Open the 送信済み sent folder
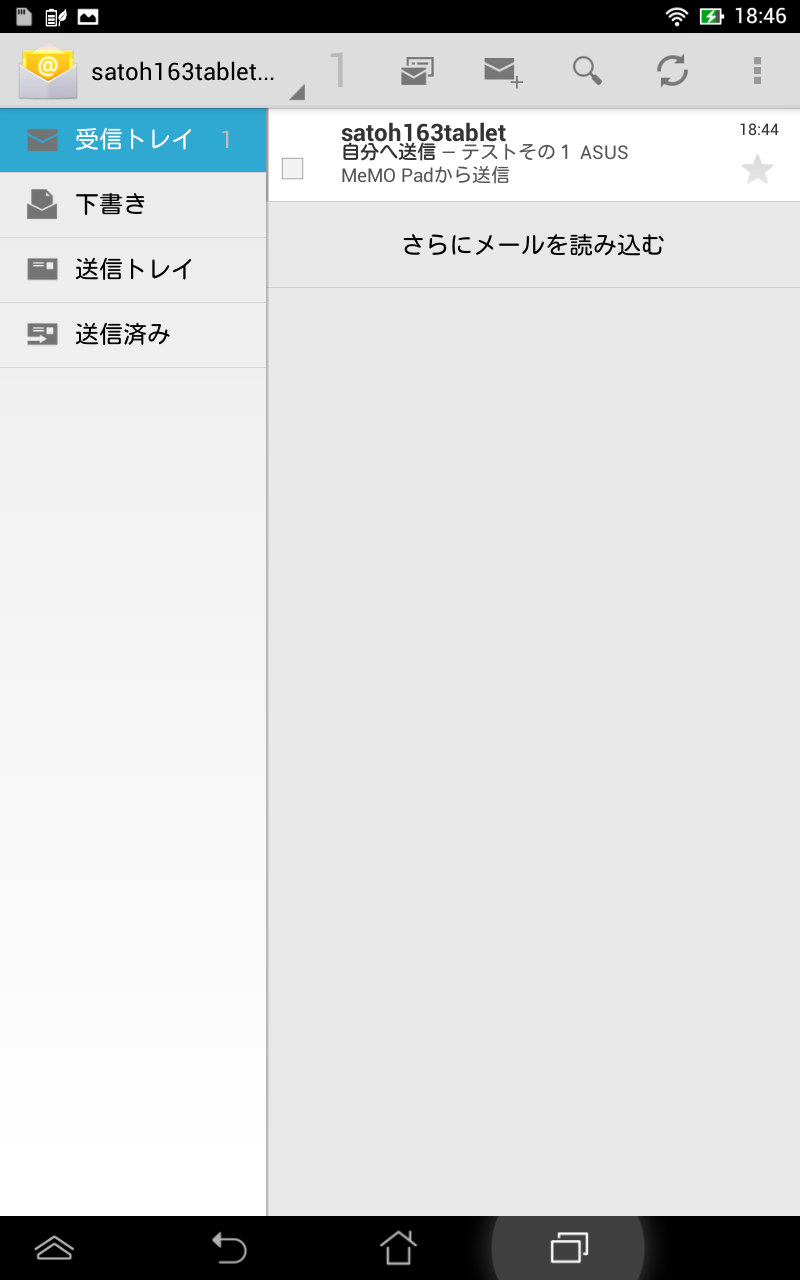 (133, 335)
